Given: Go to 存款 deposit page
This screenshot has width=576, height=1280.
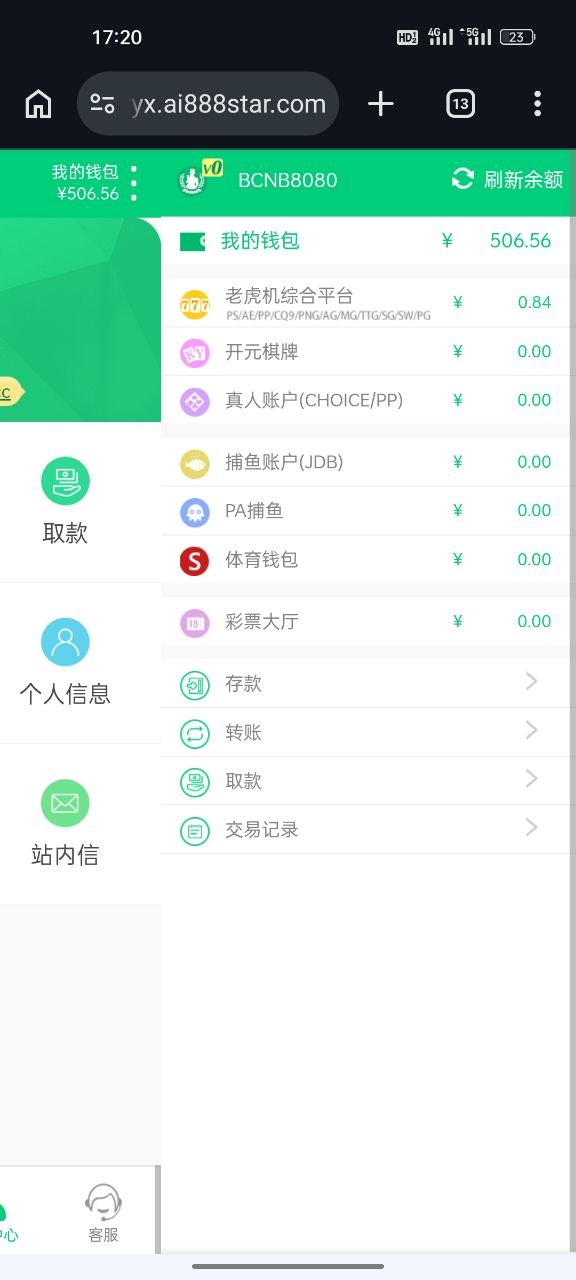Looking at the screenshot, I should 366,684.
